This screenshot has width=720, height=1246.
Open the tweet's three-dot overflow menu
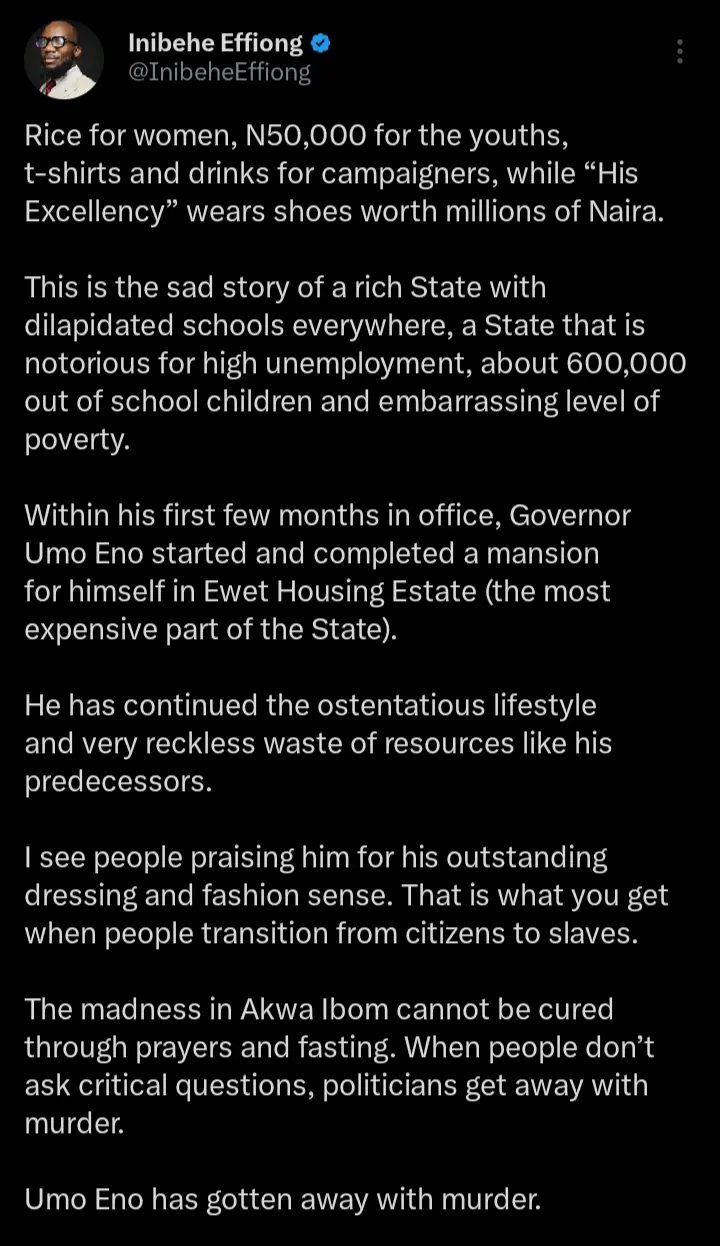pyautogui.click(x=680, y=52)
